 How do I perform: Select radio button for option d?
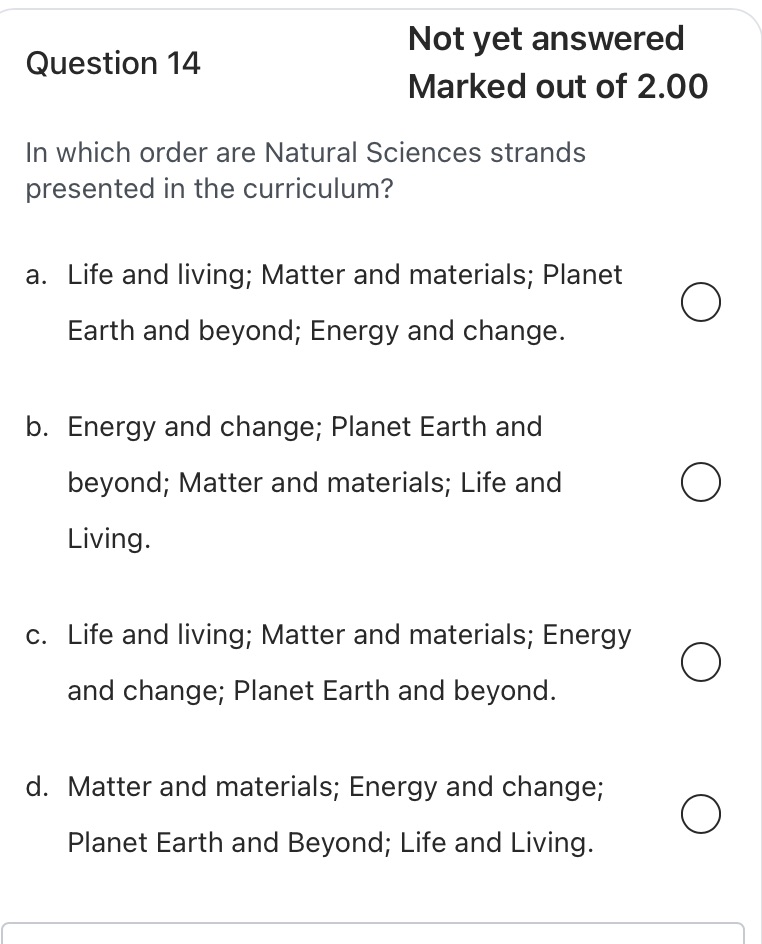point(700,813)
